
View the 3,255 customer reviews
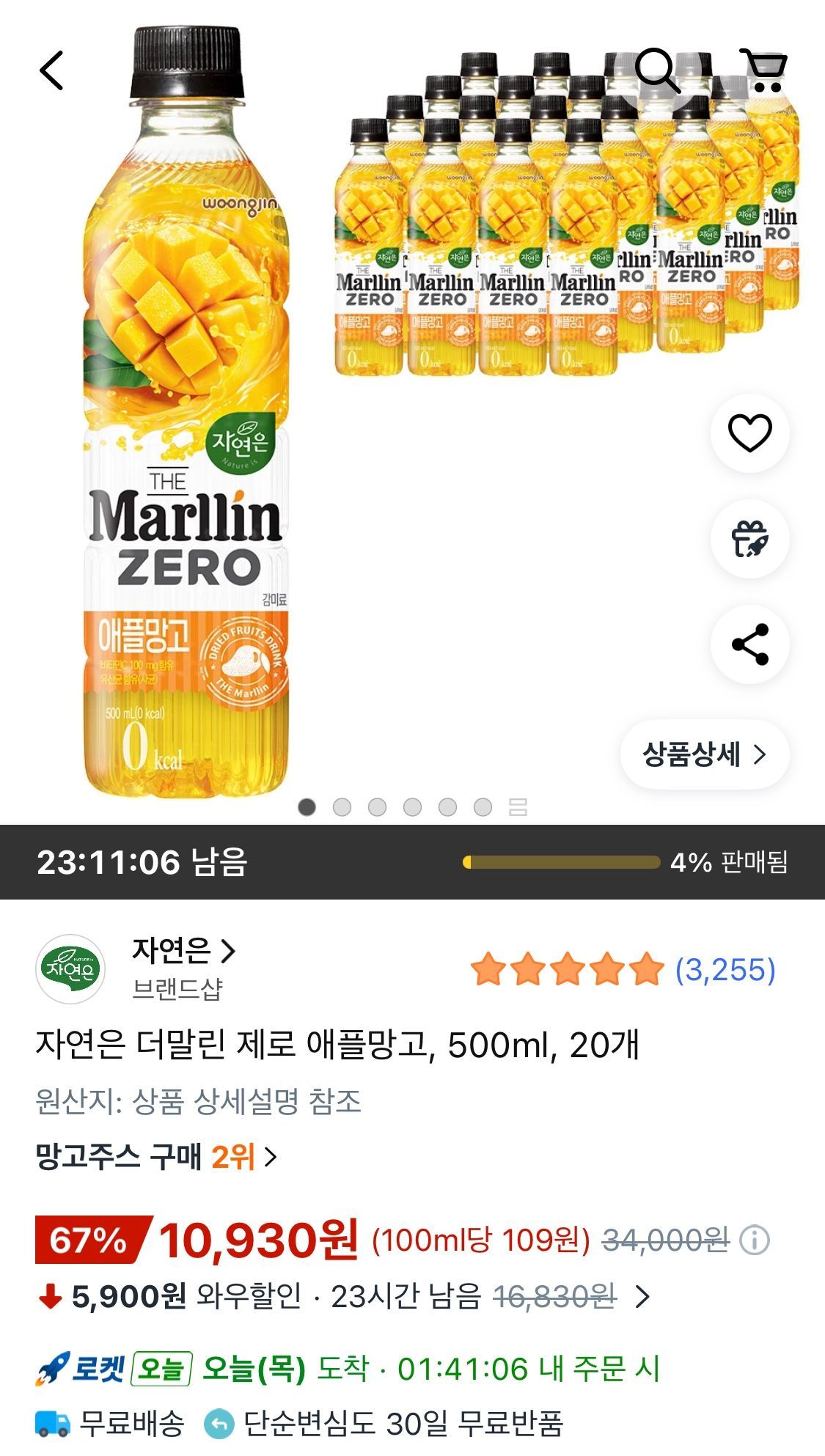(x=725, y=969)
